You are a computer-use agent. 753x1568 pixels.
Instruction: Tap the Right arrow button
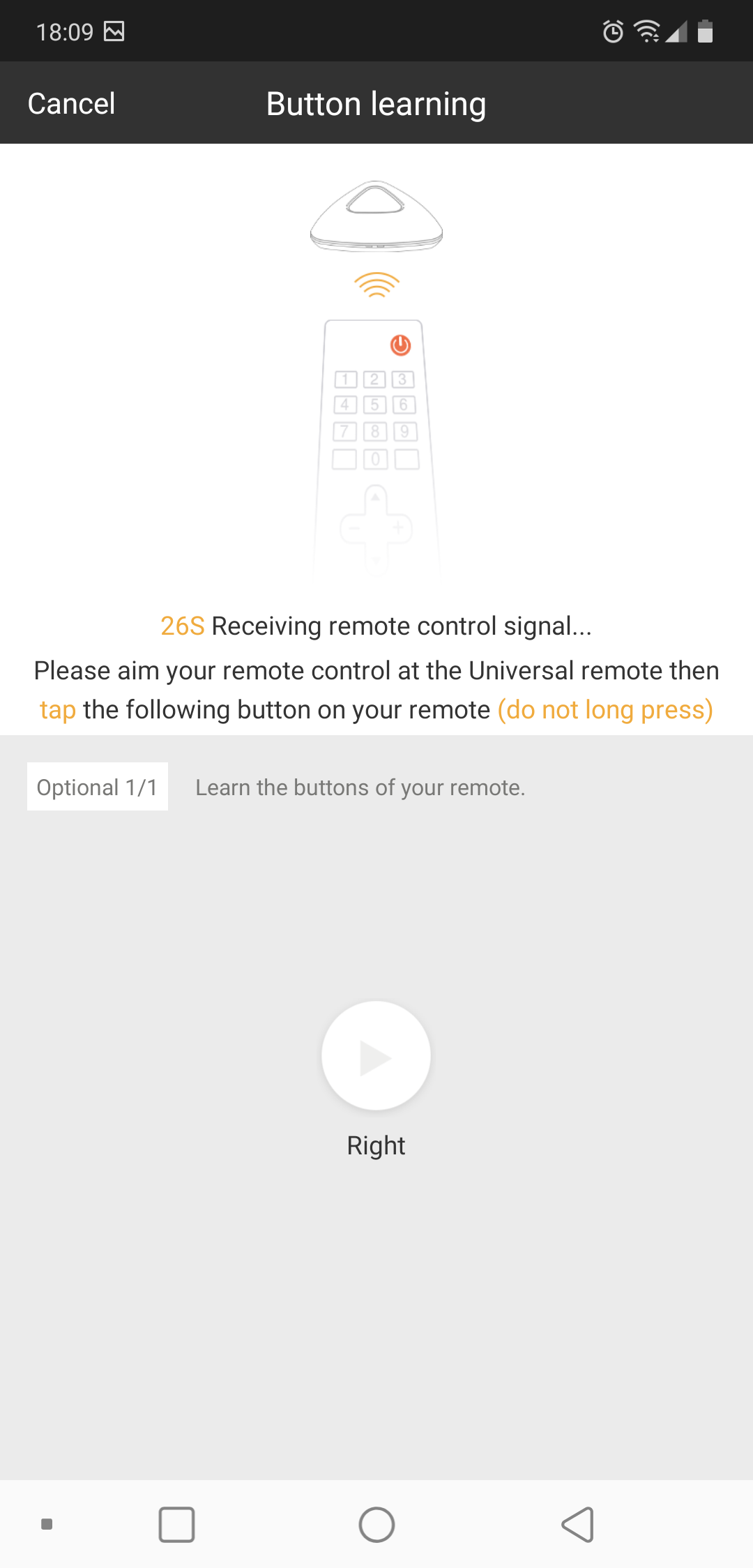click(376, 1055)
